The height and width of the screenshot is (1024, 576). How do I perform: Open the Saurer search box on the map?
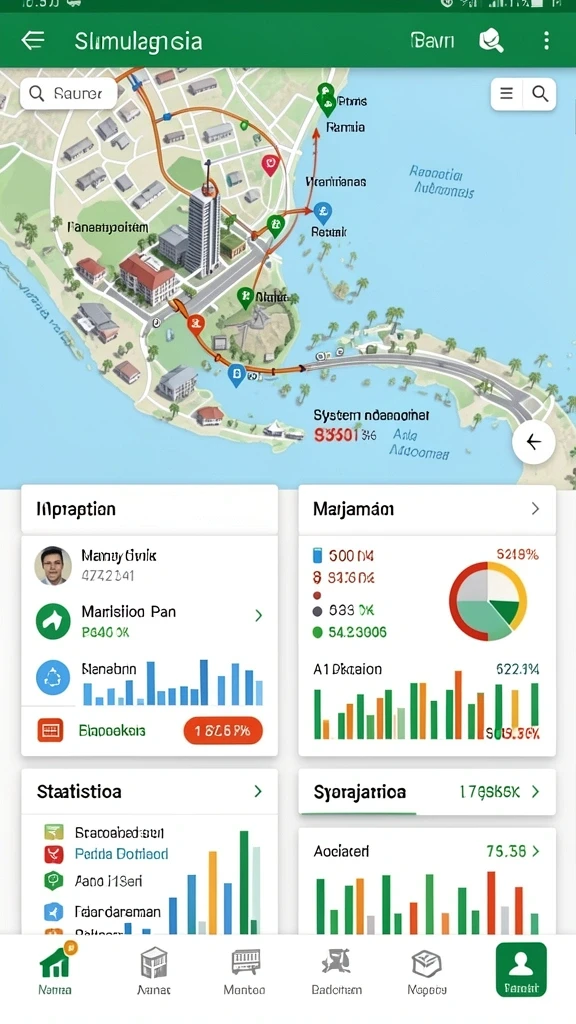(68, 94)
